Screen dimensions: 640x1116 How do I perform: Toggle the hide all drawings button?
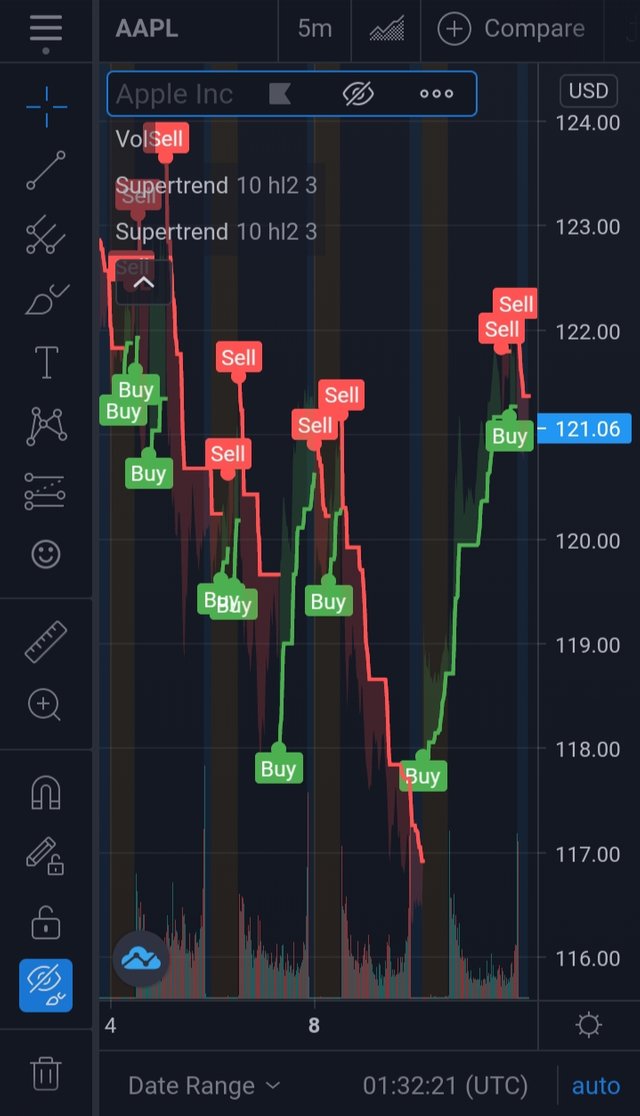tap(46, 985)
